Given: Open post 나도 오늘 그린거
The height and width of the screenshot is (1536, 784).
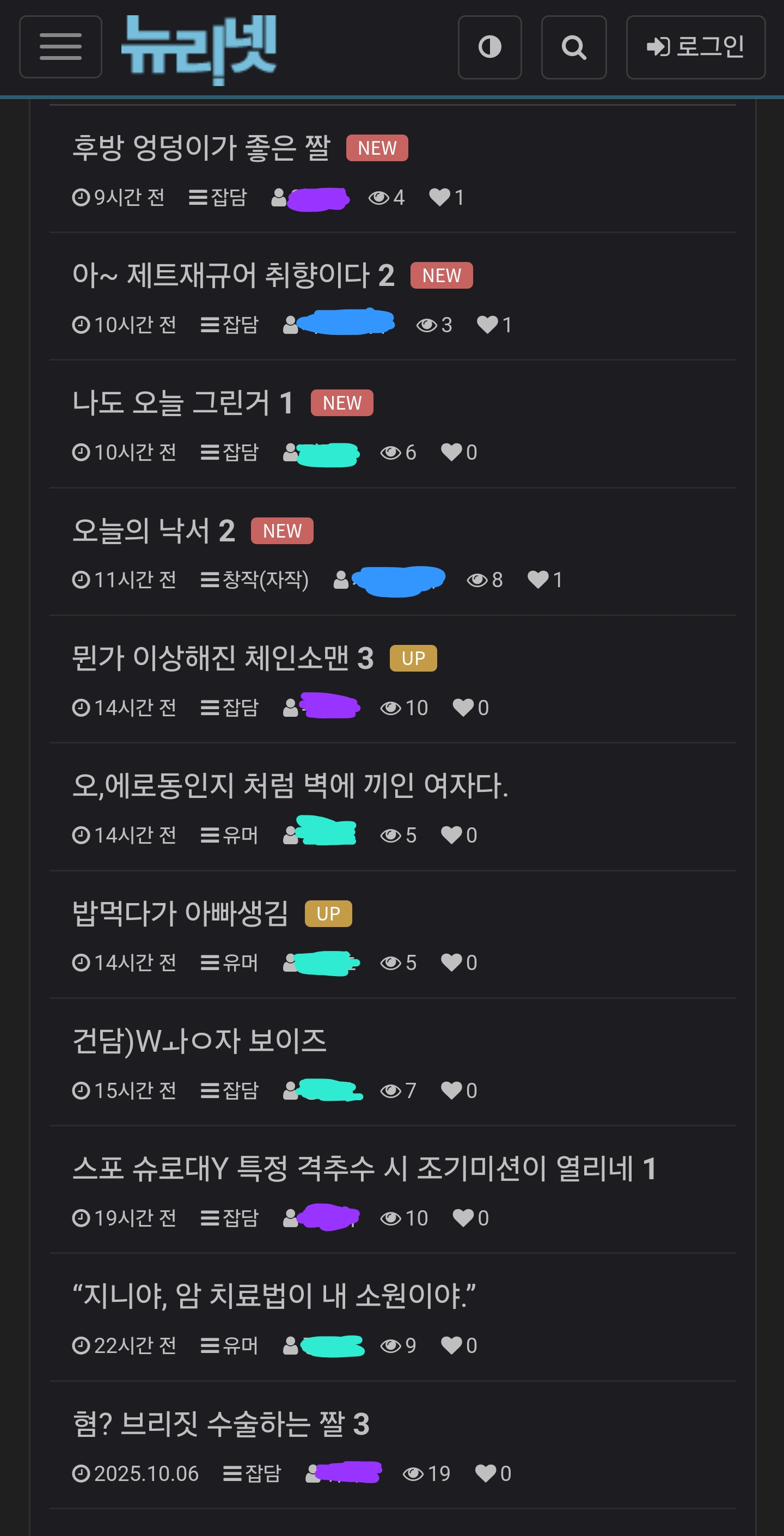Looking at the screenshot, I should click(x=182, y=403).
